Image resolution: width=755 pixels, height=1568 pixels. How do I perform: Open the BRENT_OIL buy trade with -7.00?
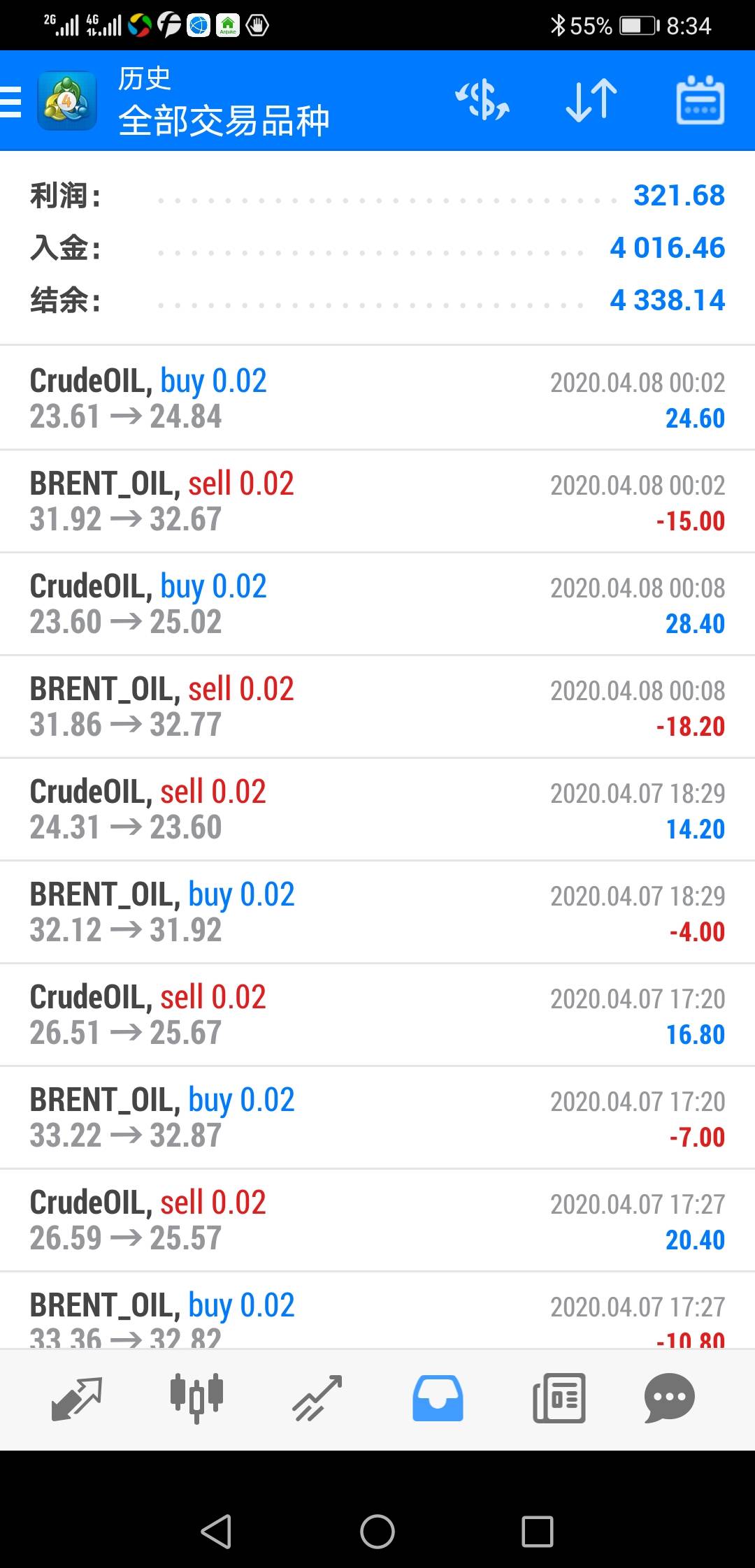(377, 1117)
